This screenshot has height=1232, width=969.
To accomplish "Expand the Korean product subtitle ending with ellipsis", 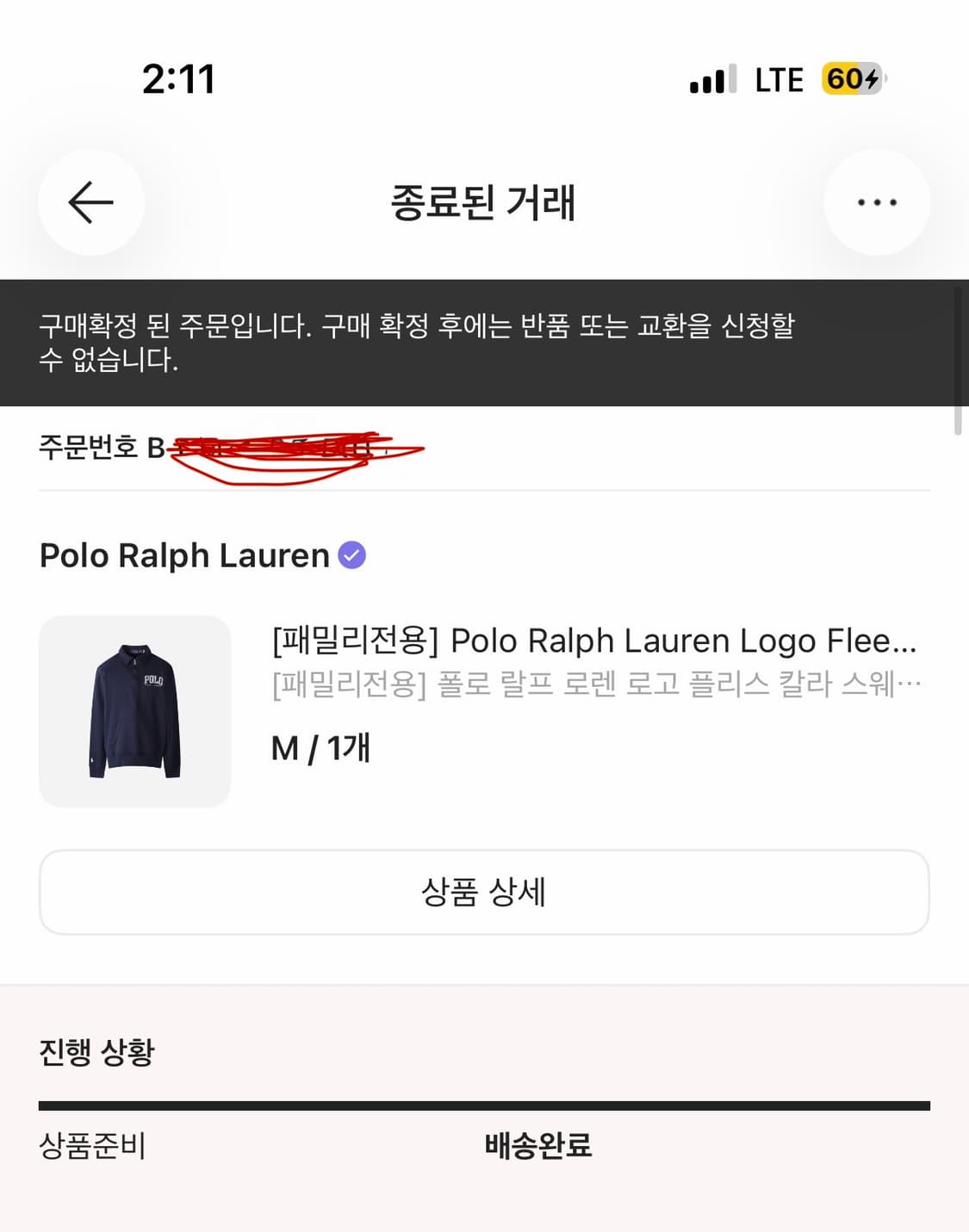I will [x=594, y=685].
